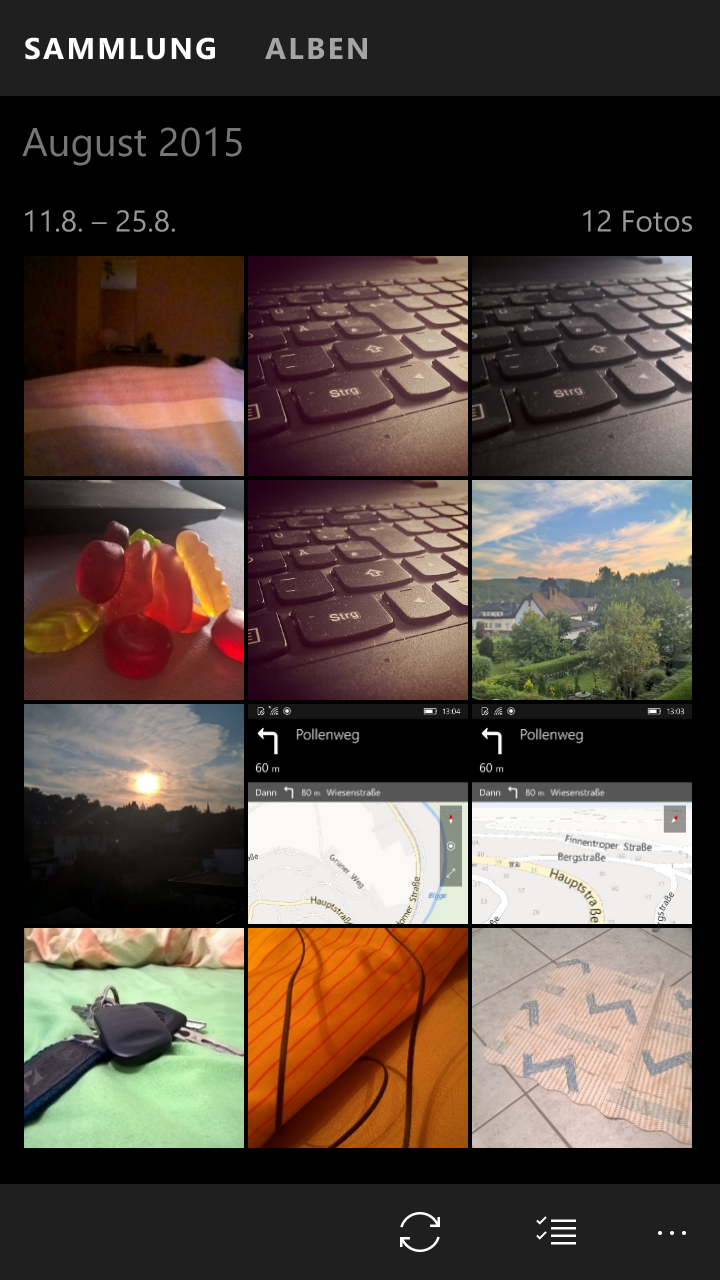Image resolution: width=720 pixels, height=1280 pixels.
Task: Select the Sammlung tab
Action: 120,48
